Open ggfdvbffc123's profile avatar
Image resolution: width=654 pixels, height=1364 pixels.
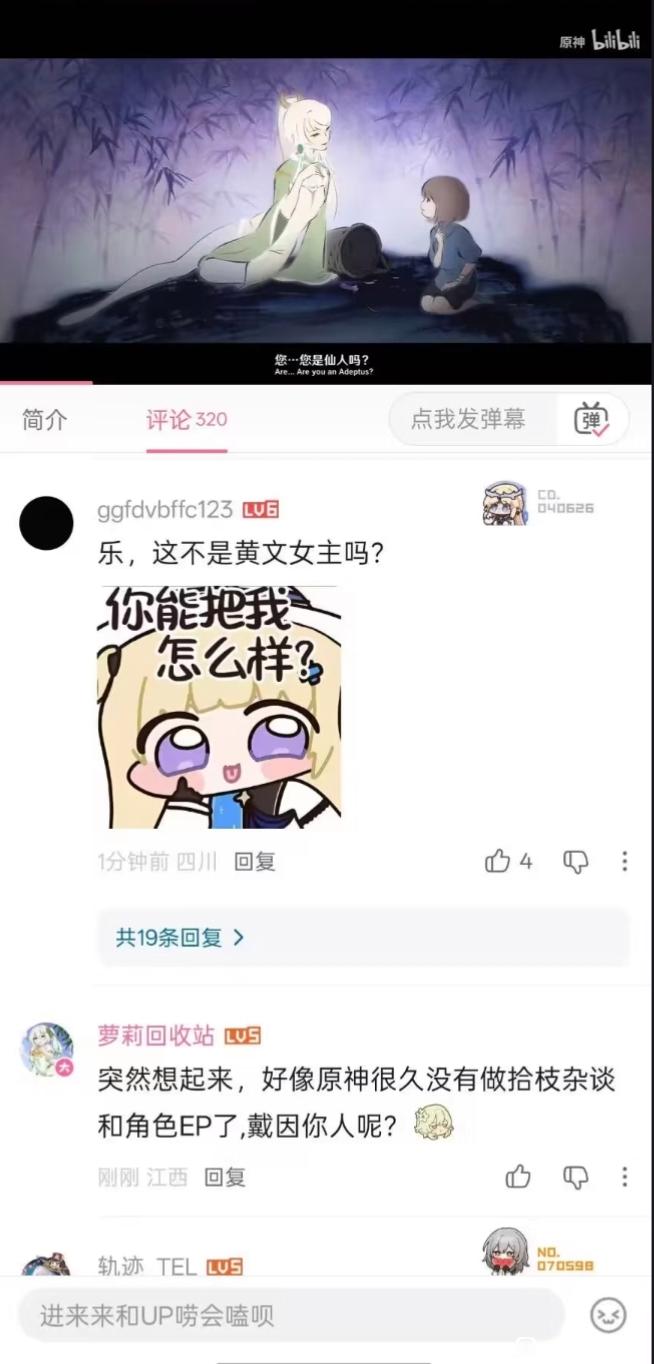click(x=46, y=522)
